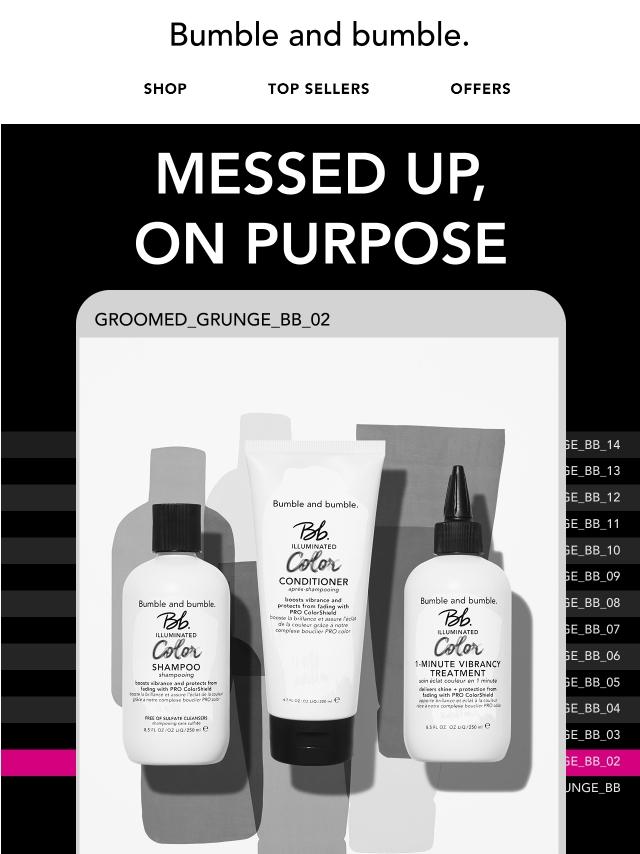Open the SHOP link
640x854 pixels.
pyautogui.click(x=165, y=89)
